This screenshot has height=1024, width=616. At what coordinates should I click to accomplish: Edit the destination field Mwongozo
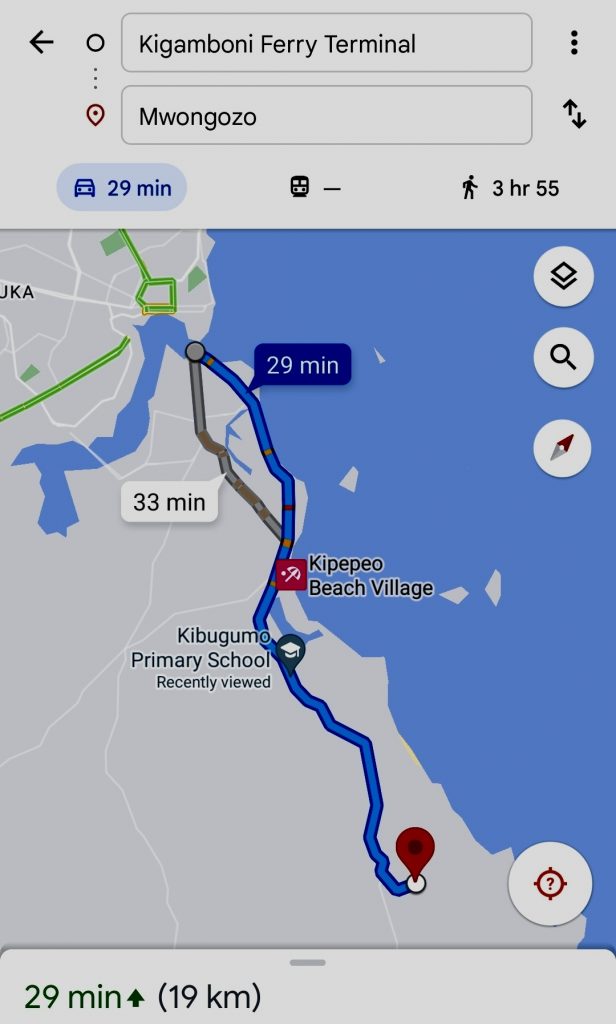pyautogui.click(x=326, y=116)
